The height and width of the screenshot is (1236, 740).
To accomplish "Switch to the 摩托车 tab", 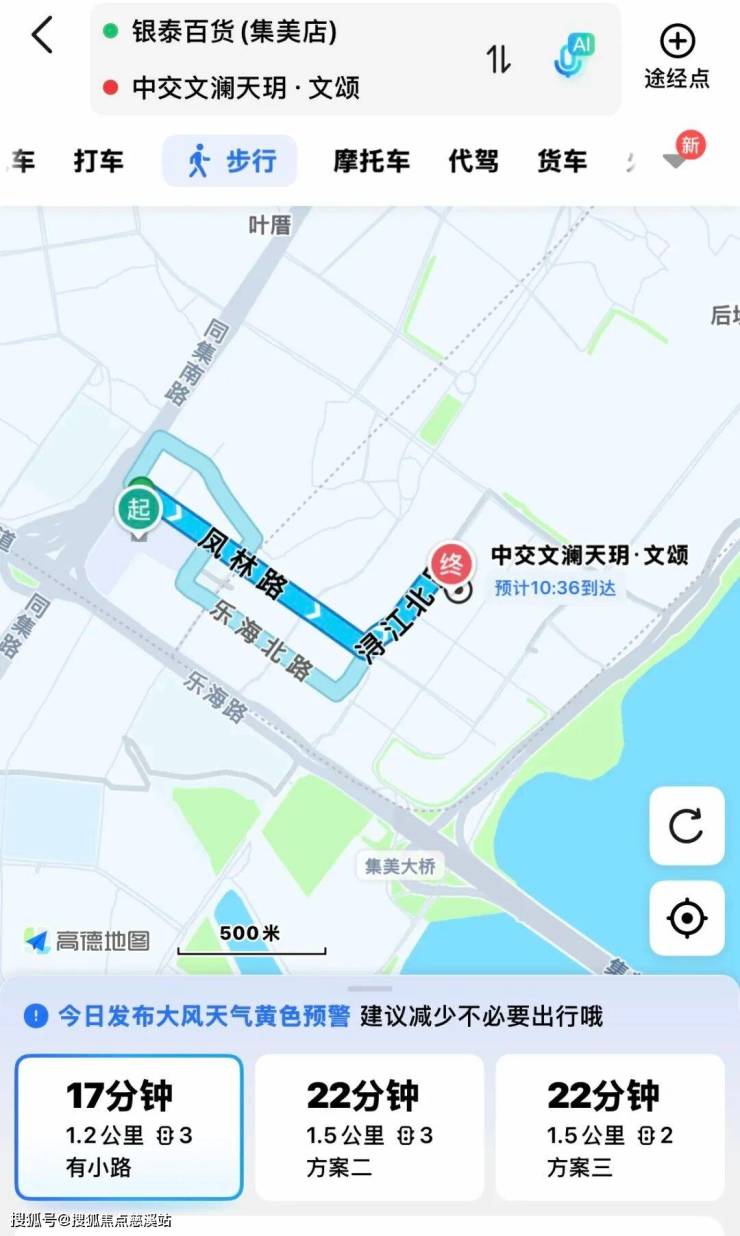I will point(371,161).
